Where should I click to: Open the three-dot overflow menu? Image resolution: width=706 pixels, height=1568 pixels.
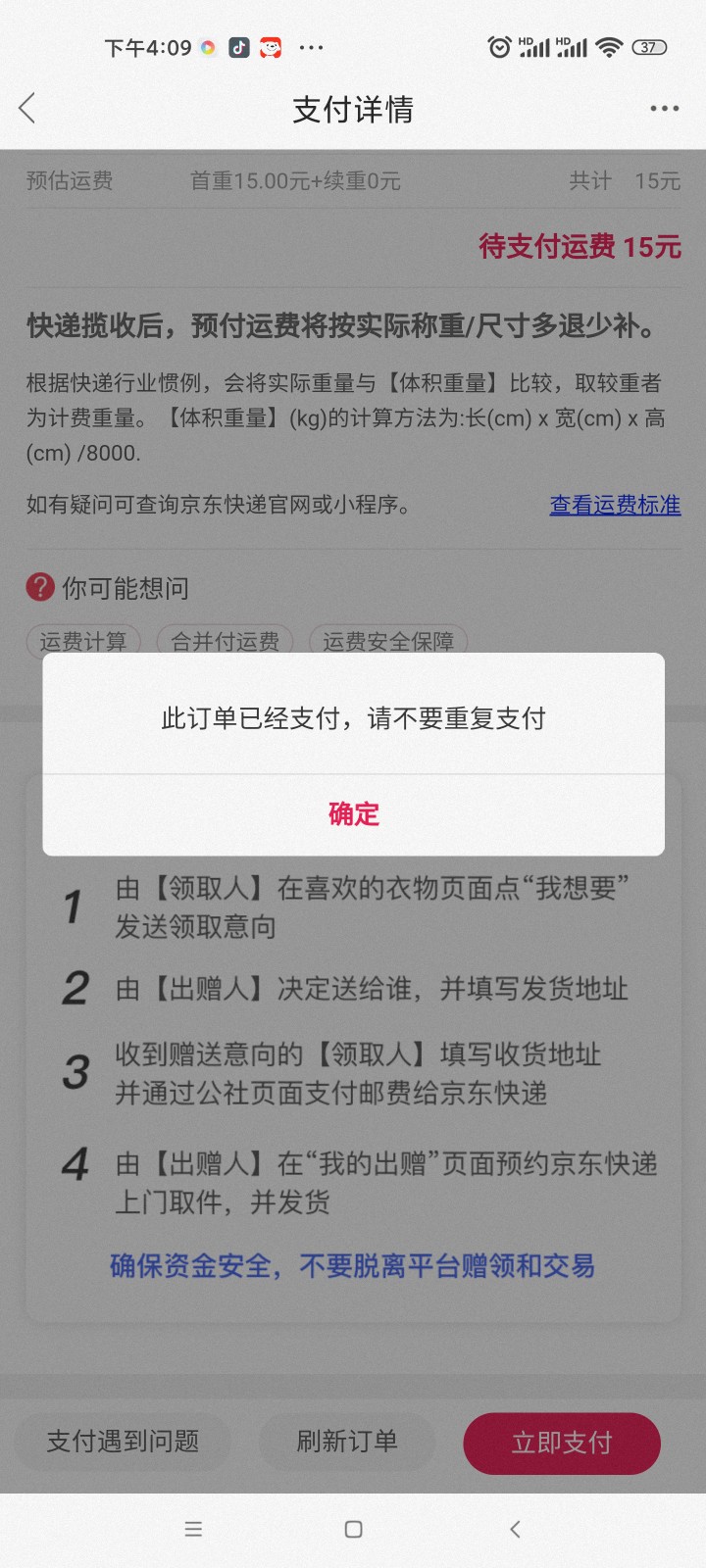[664, 109]
